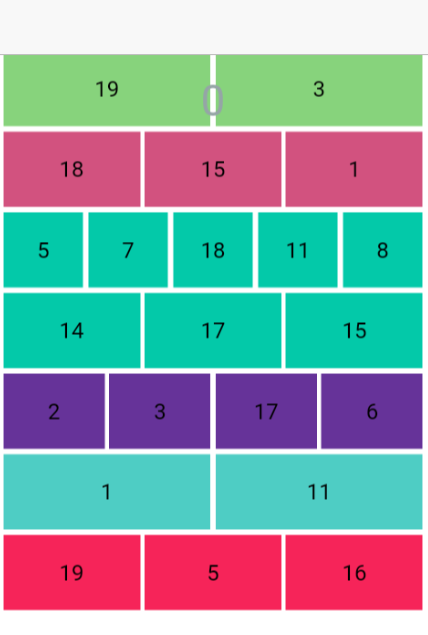Choose the red tile numbered 19
This screenshot has height=635, width=428.
pos(72,572)
